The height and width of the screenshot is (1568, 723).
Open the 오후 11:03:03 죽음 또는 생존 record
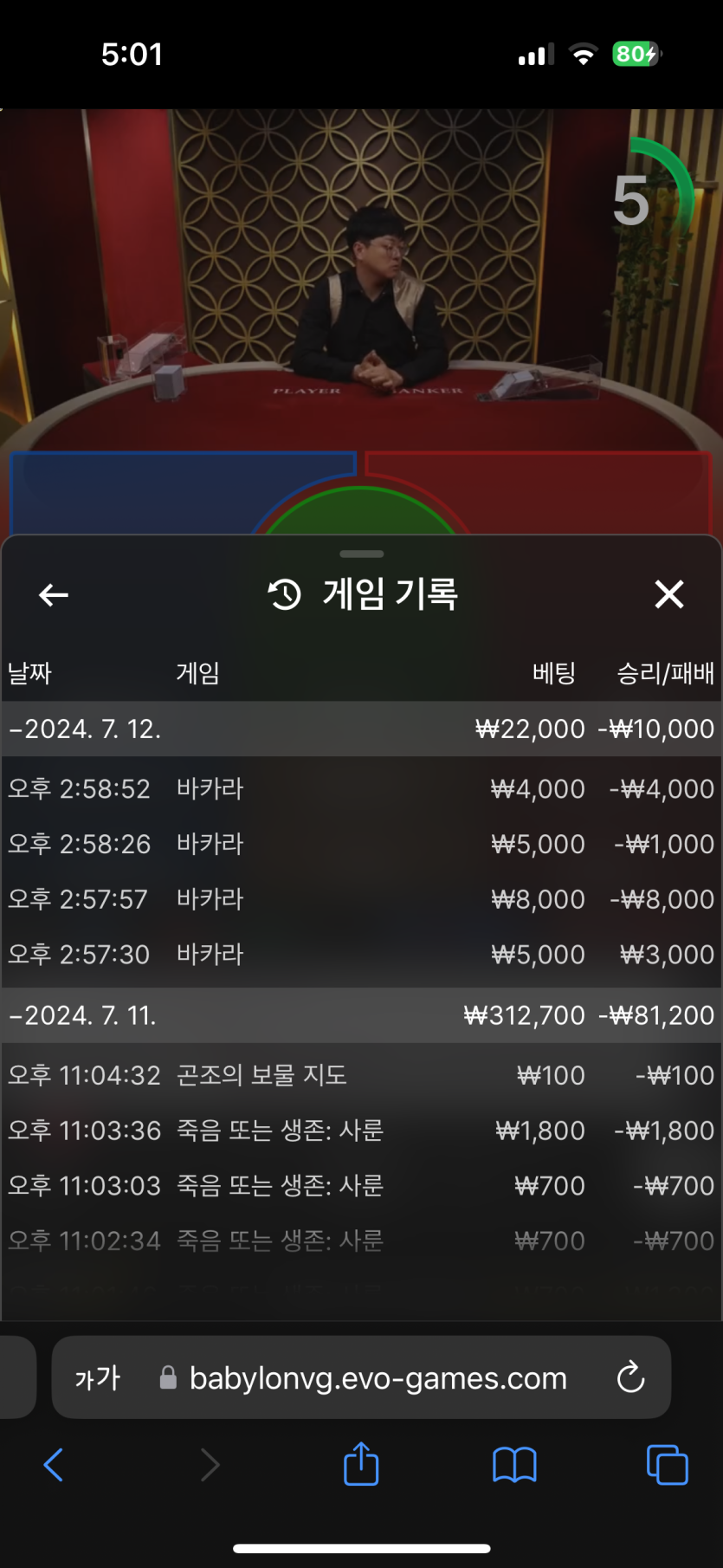coord(361,1186)
